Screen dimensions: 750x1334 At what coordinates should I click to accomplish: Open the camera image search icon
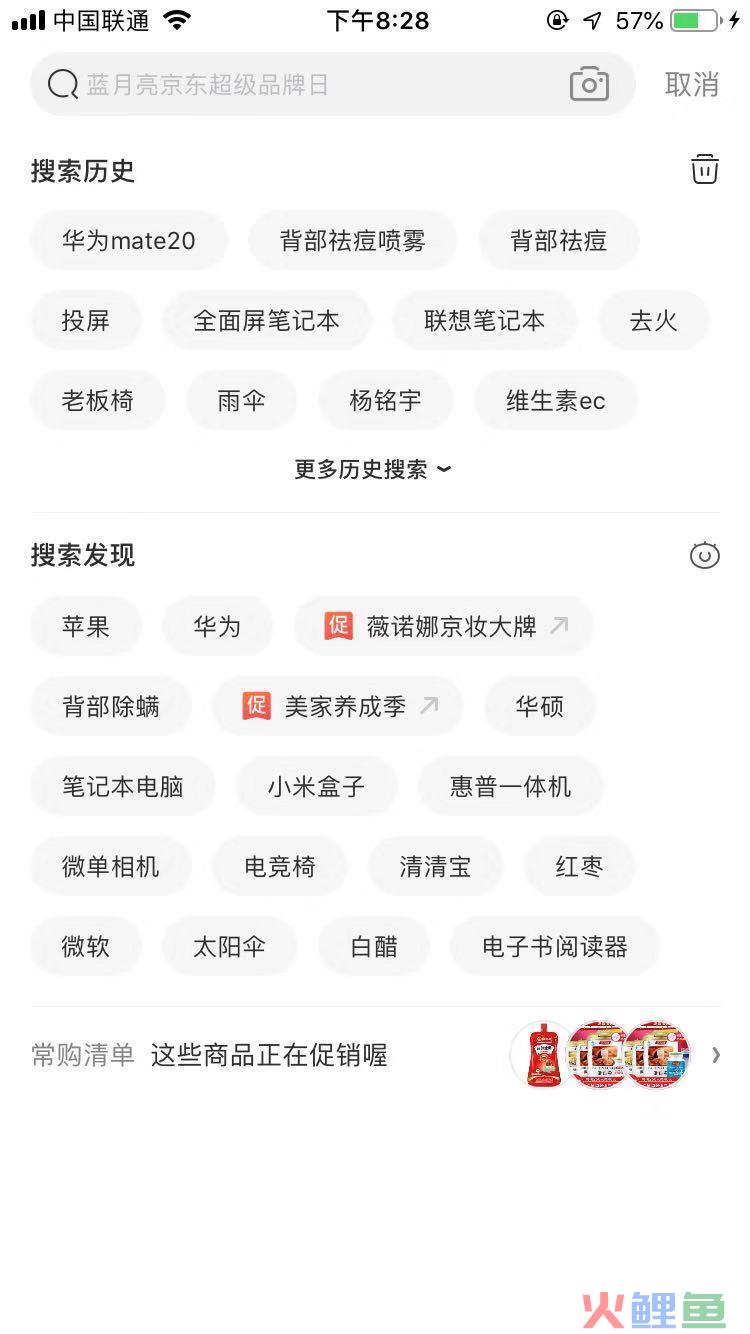pos(589,85)
